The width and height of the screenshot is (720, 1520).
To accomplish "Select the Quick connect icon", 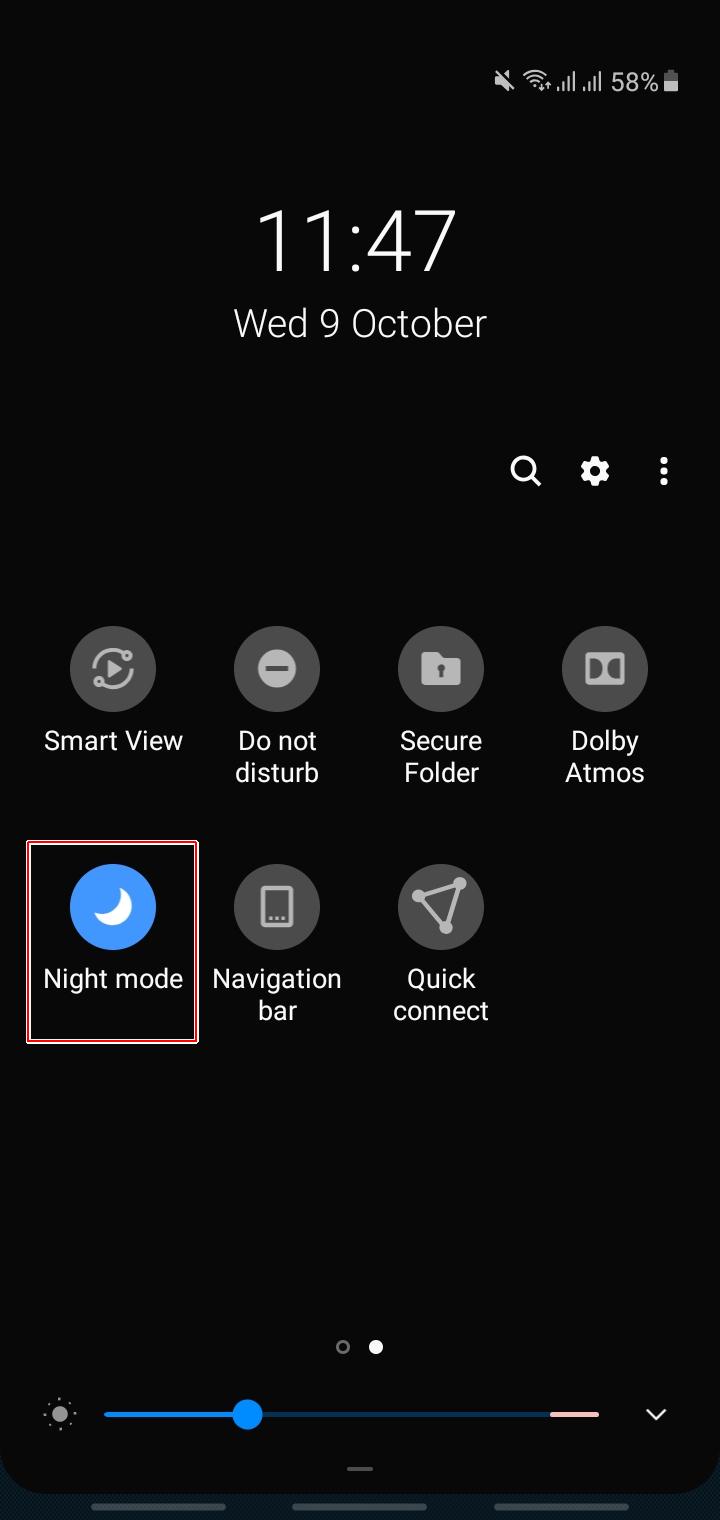I will click(441, 906).
